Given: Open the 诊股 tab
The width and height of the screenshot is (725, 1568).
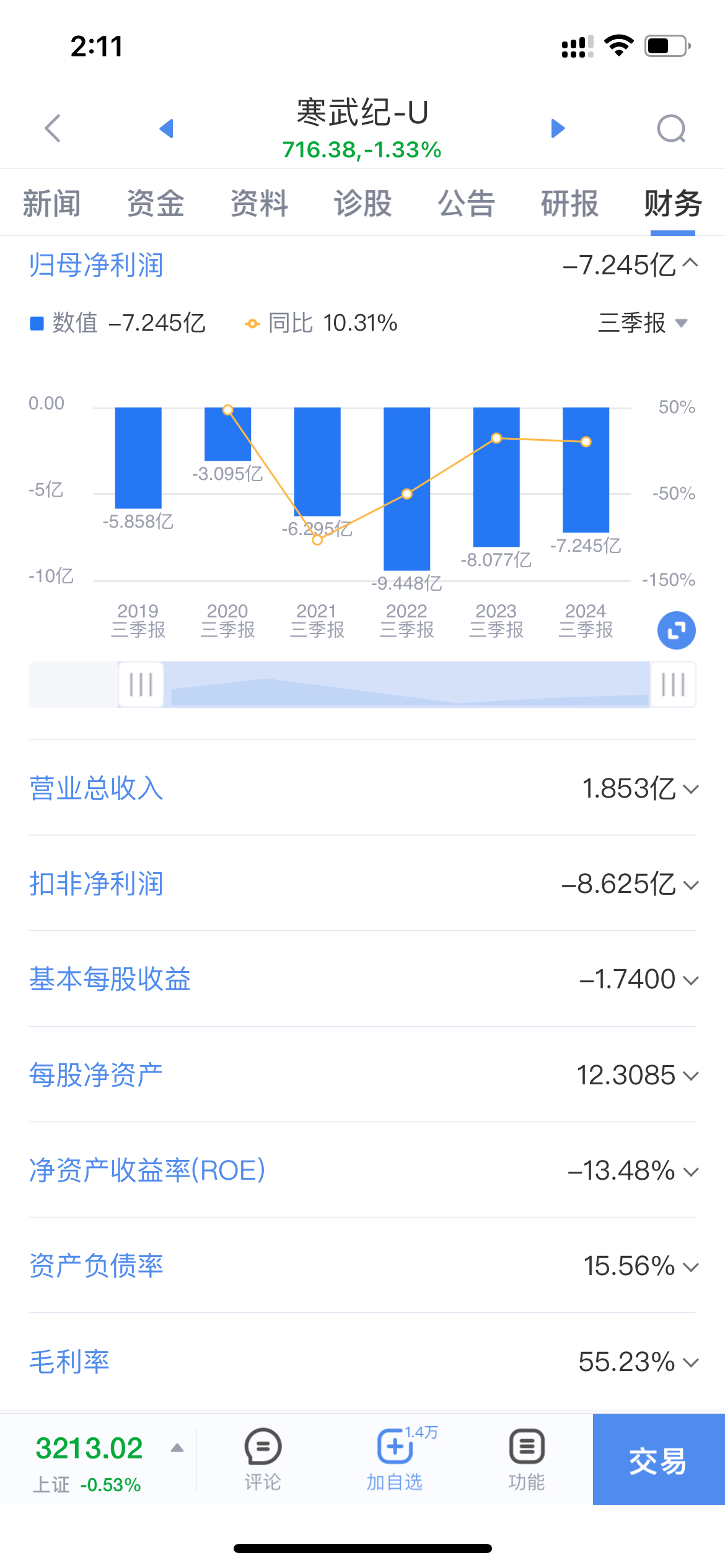Looking at the screenshot, I should [363, 204].
